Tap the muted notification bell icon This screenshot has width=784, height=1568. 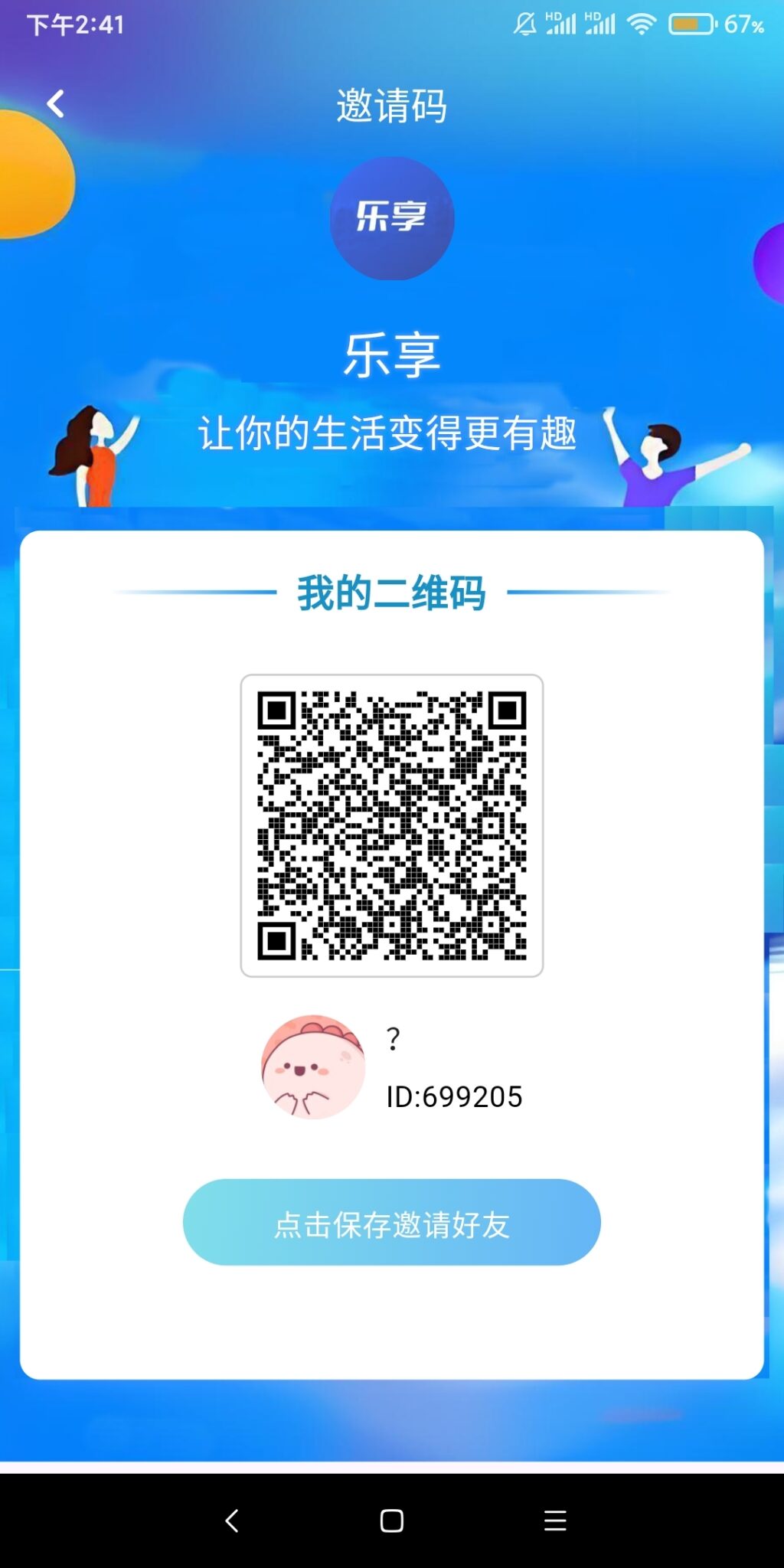[x=524, y=24]
